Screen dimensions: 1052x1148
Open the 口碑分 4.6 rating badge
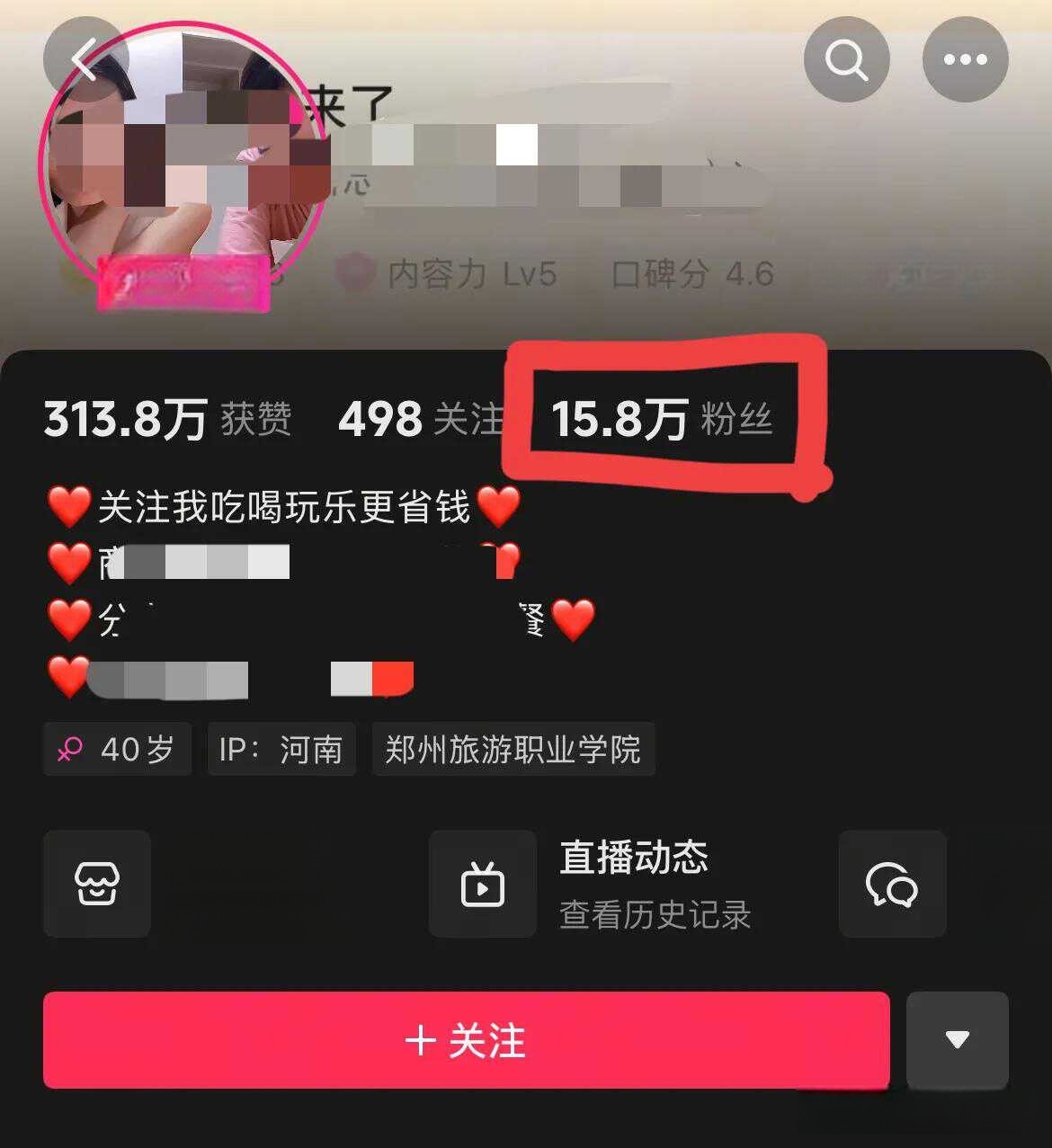pyautogui.click(x=692, y=274)
